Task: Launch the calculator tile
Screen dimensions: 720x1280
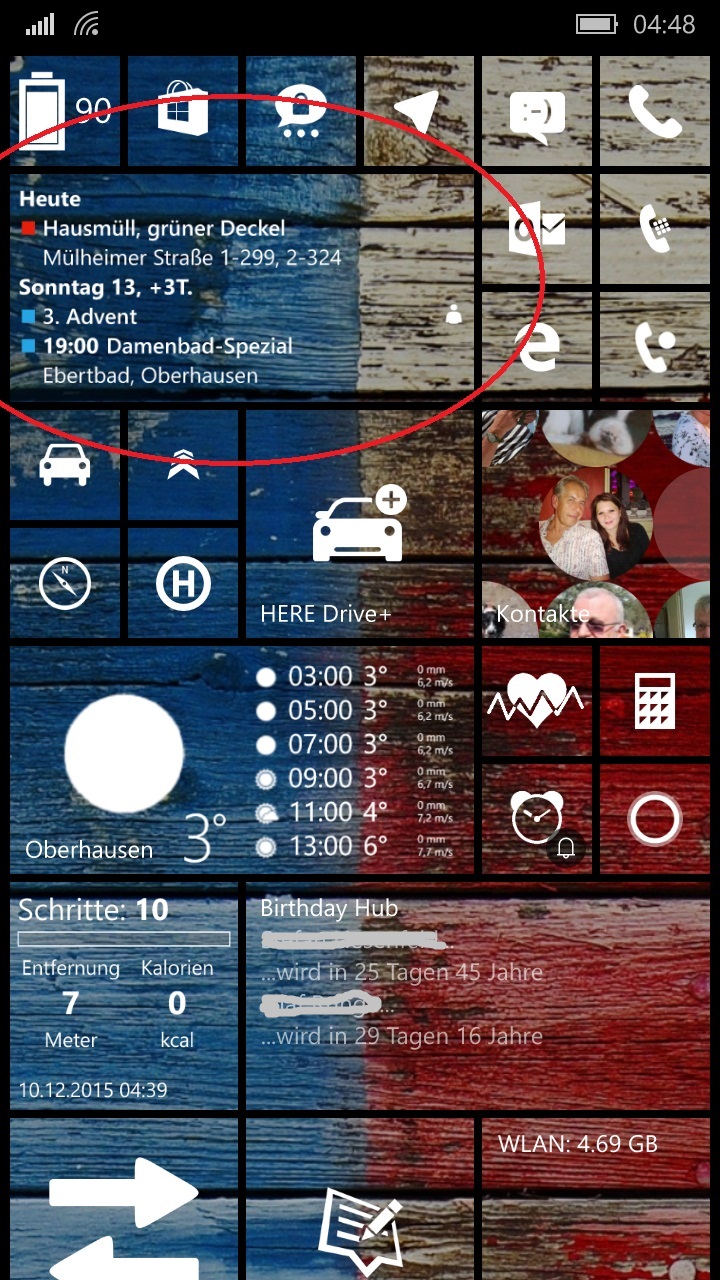Action: (x=655, y=701)
